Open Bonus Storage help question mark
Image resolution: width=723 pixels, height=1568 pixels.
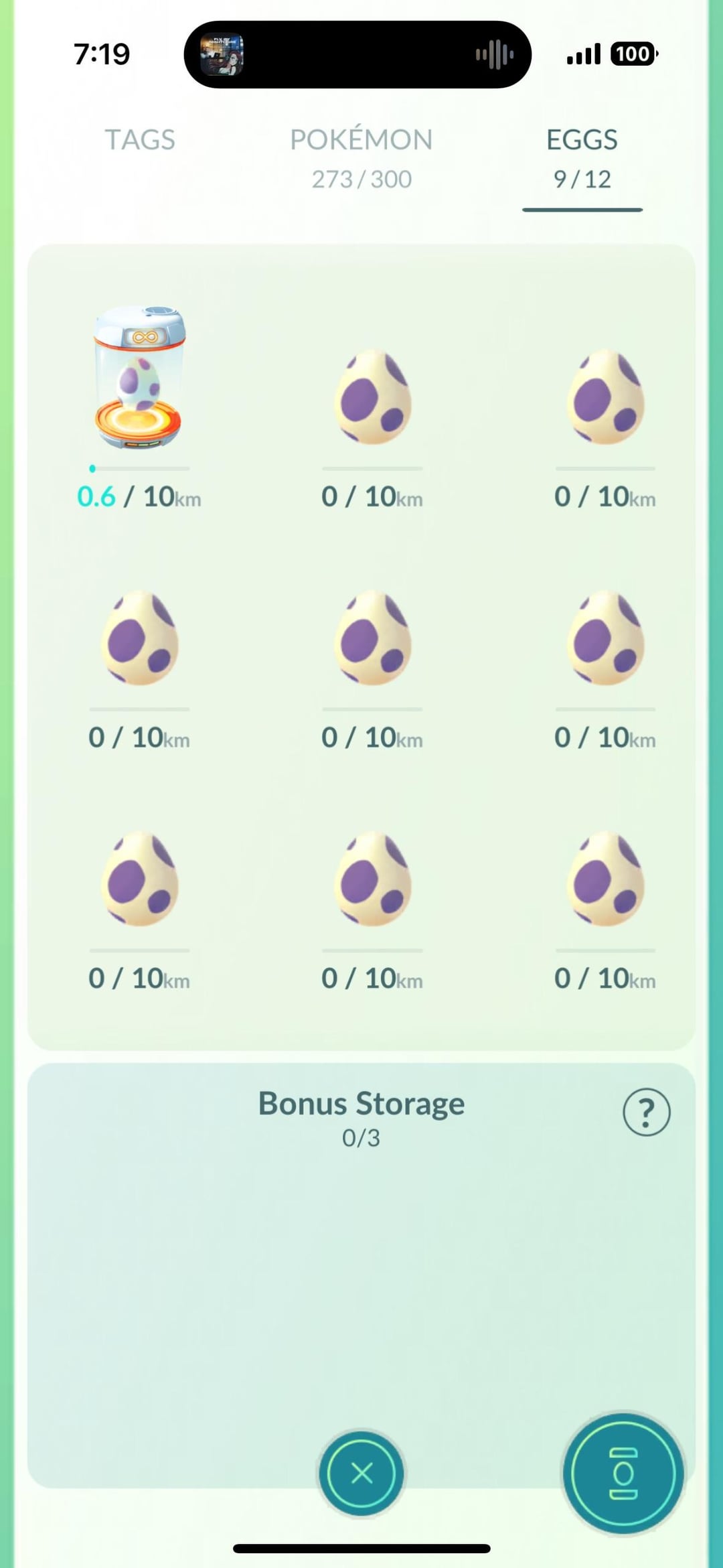(646, 1113)
